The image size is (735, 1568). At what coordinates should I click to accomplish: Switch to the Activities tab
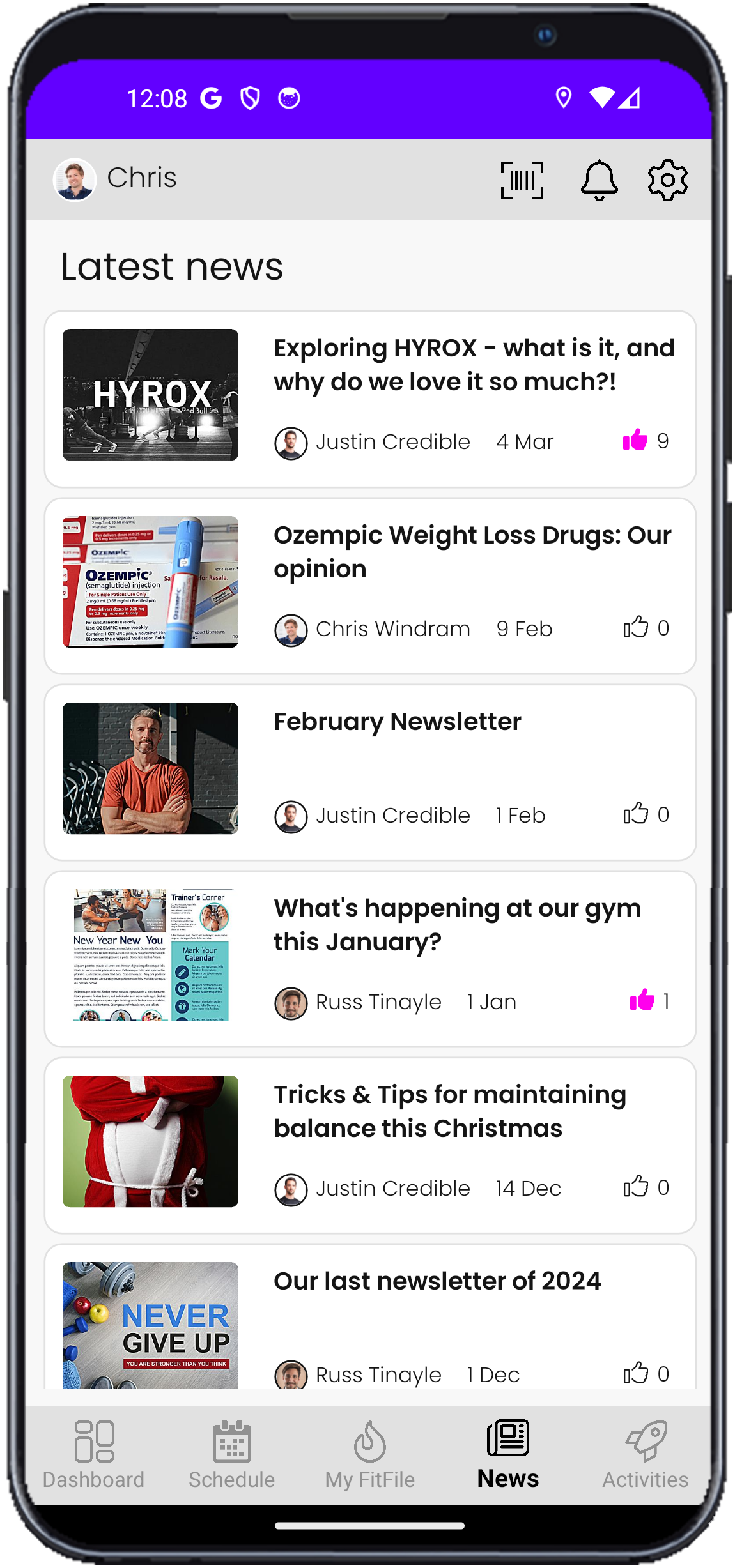tap(646, 1455)
